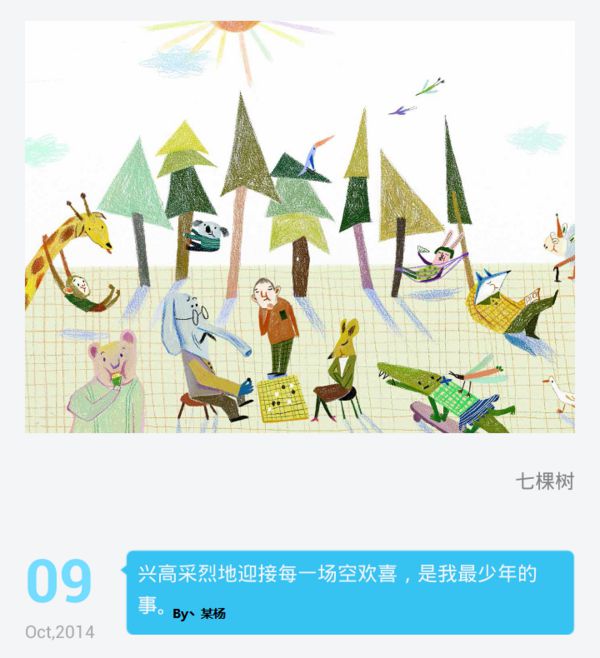The width and height of the screenshot is (600, 658).
Task: Open the 七棵树 illustration in full view
Action: click(300, 228)
